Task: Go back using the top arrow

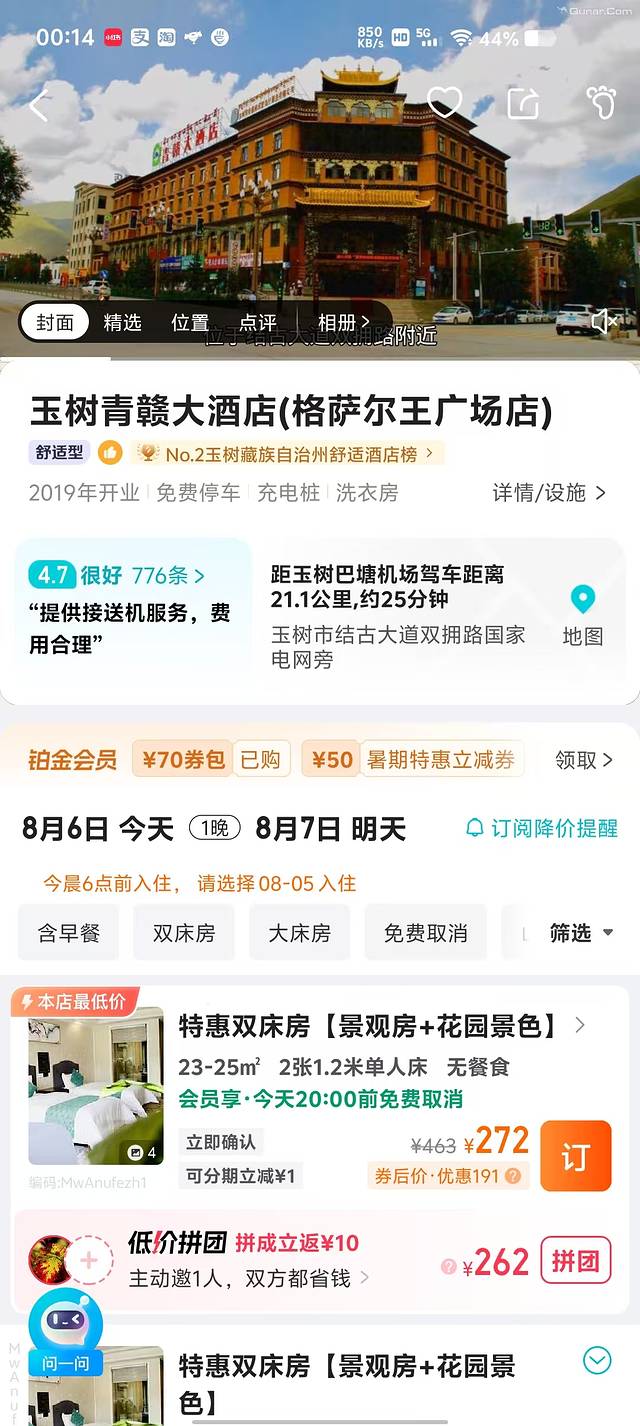Action: [x=38, y=104]
